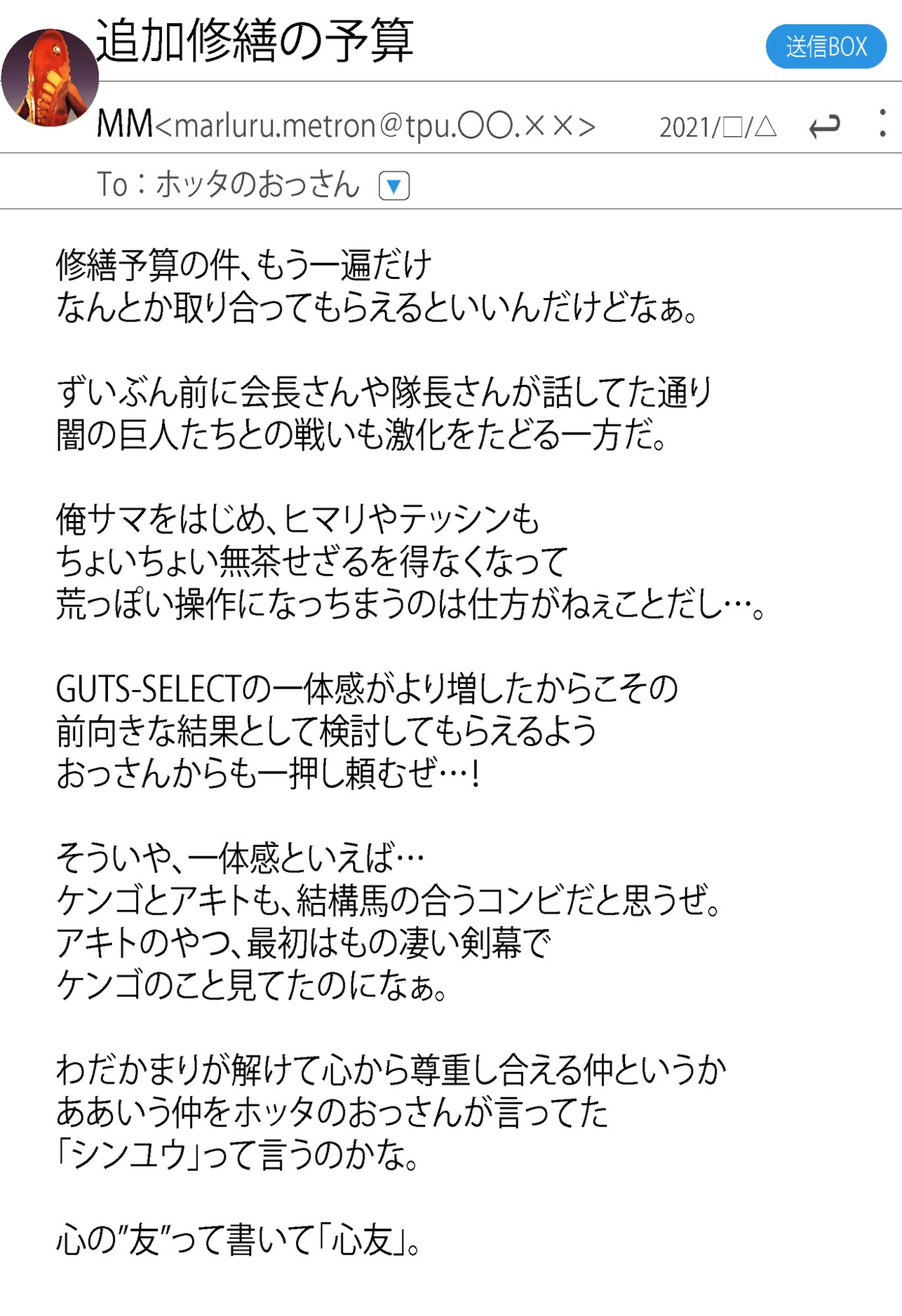Viewport: 902px width, 1316px height.
Task: Open the three-dot overflow menu
Action: coord(882,124)
